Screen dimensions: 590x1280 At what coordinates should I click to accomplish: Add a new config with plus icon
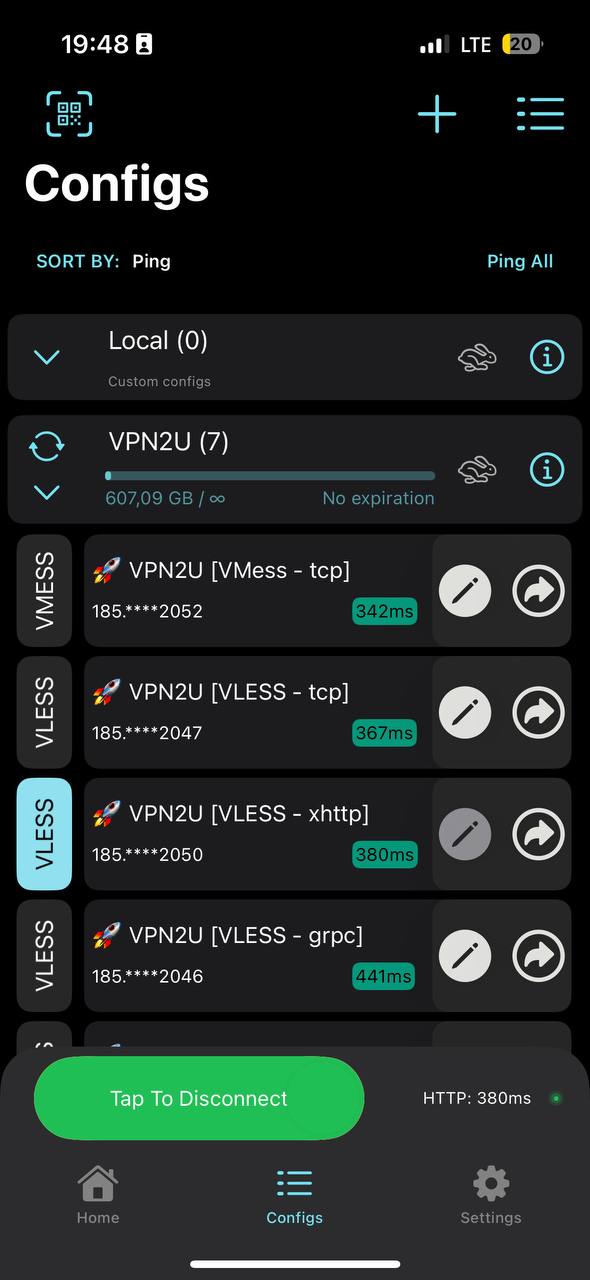pos(437,113)
